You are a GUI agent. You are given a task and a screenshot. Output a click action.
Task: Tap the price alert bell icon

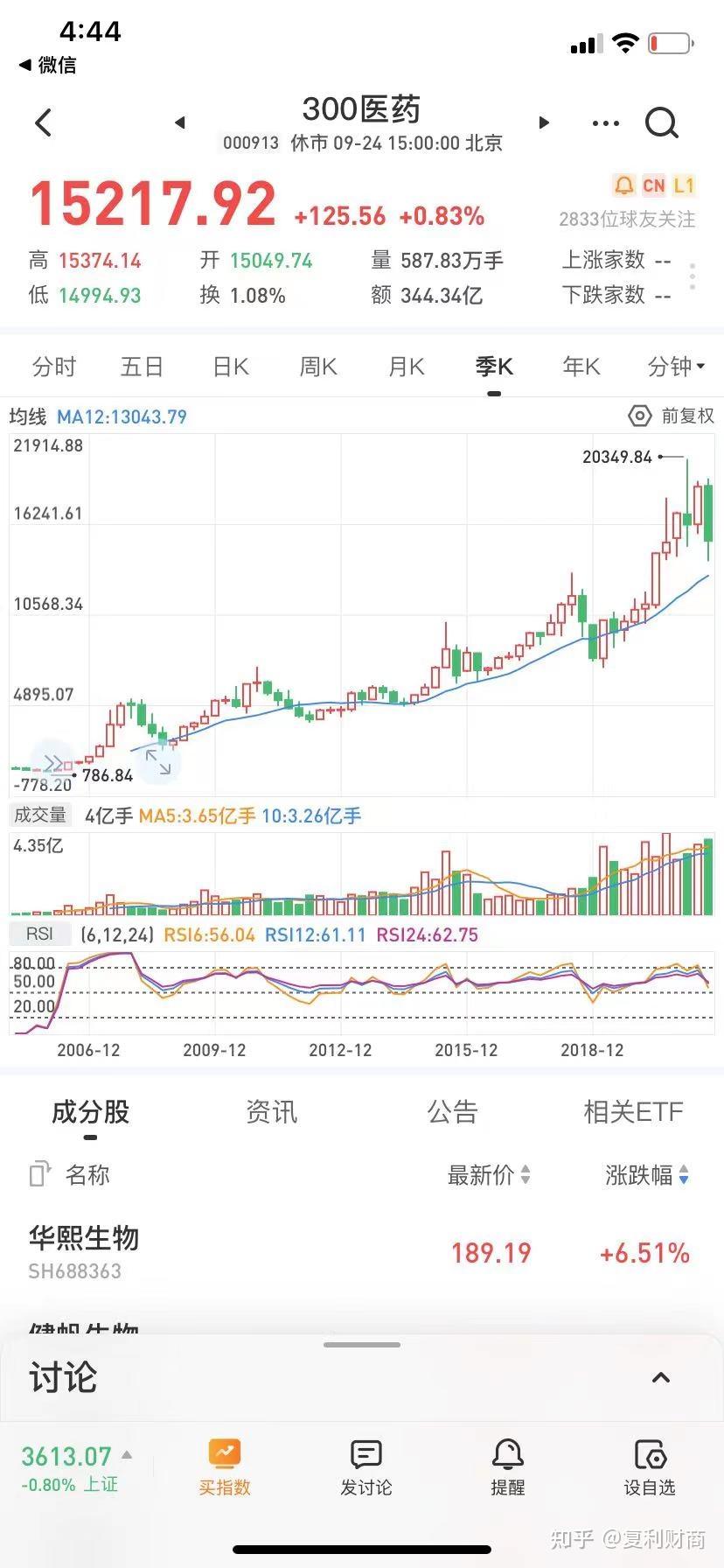pos(623,185)
